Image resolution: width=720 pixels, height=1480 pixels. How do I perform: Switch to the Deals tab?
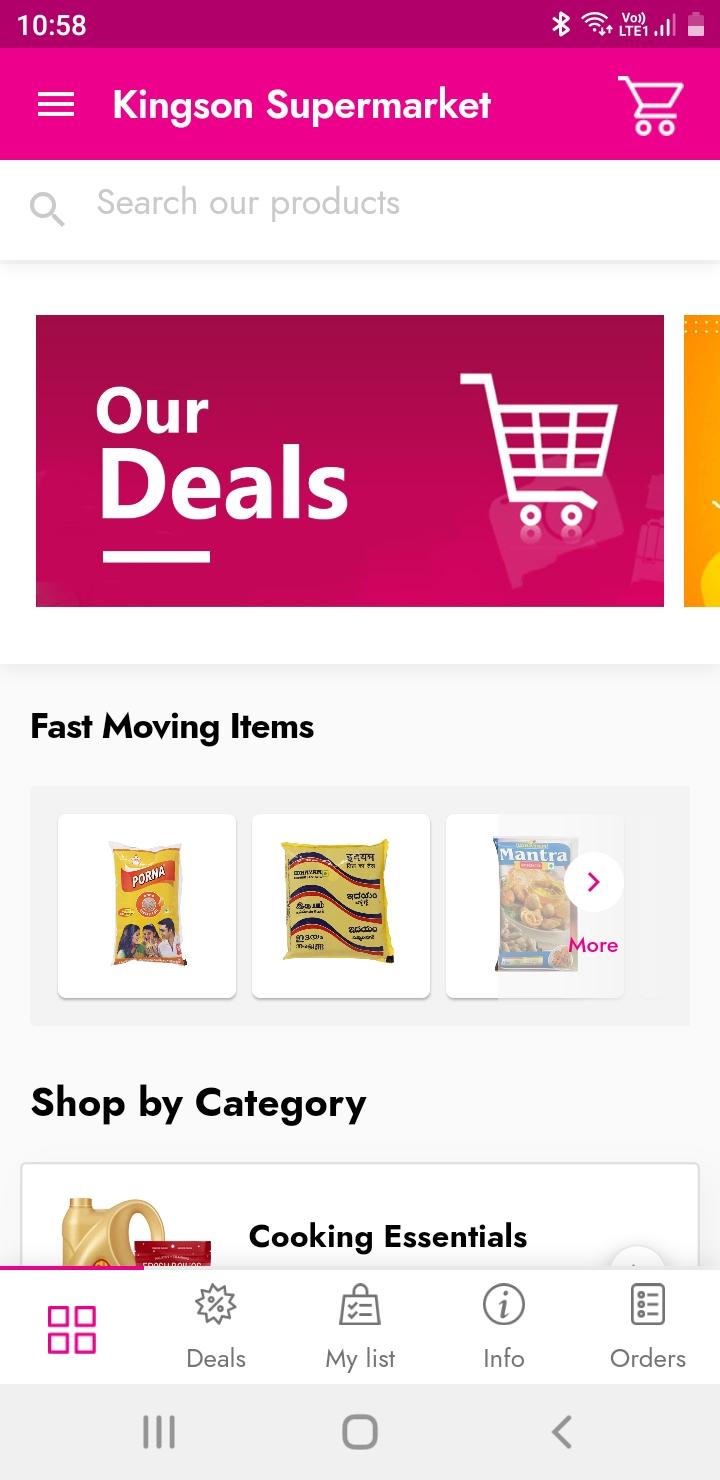pos(216,1327)
